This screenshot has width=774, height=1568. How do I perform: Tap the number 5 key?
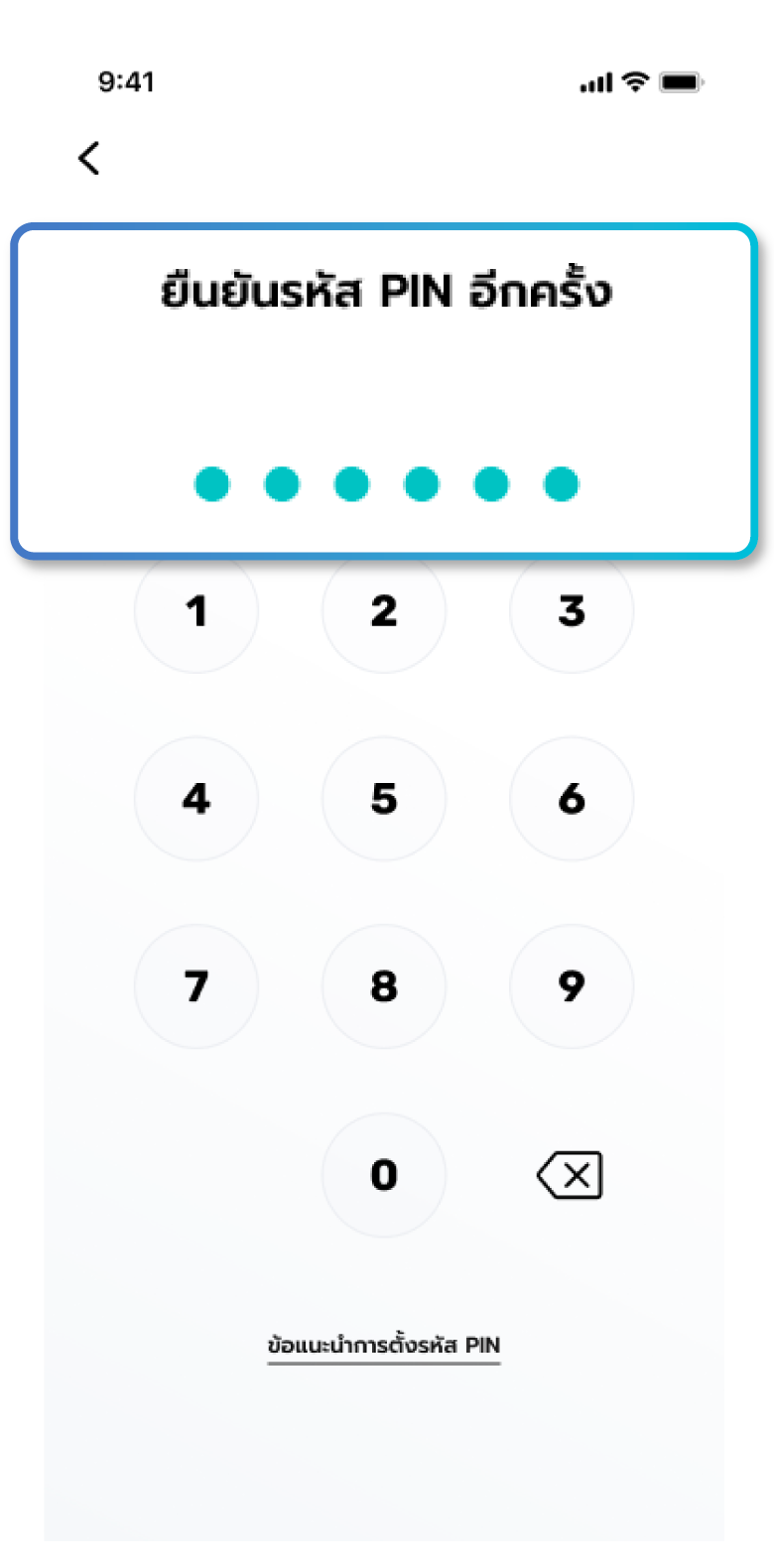tap(384, 799)
